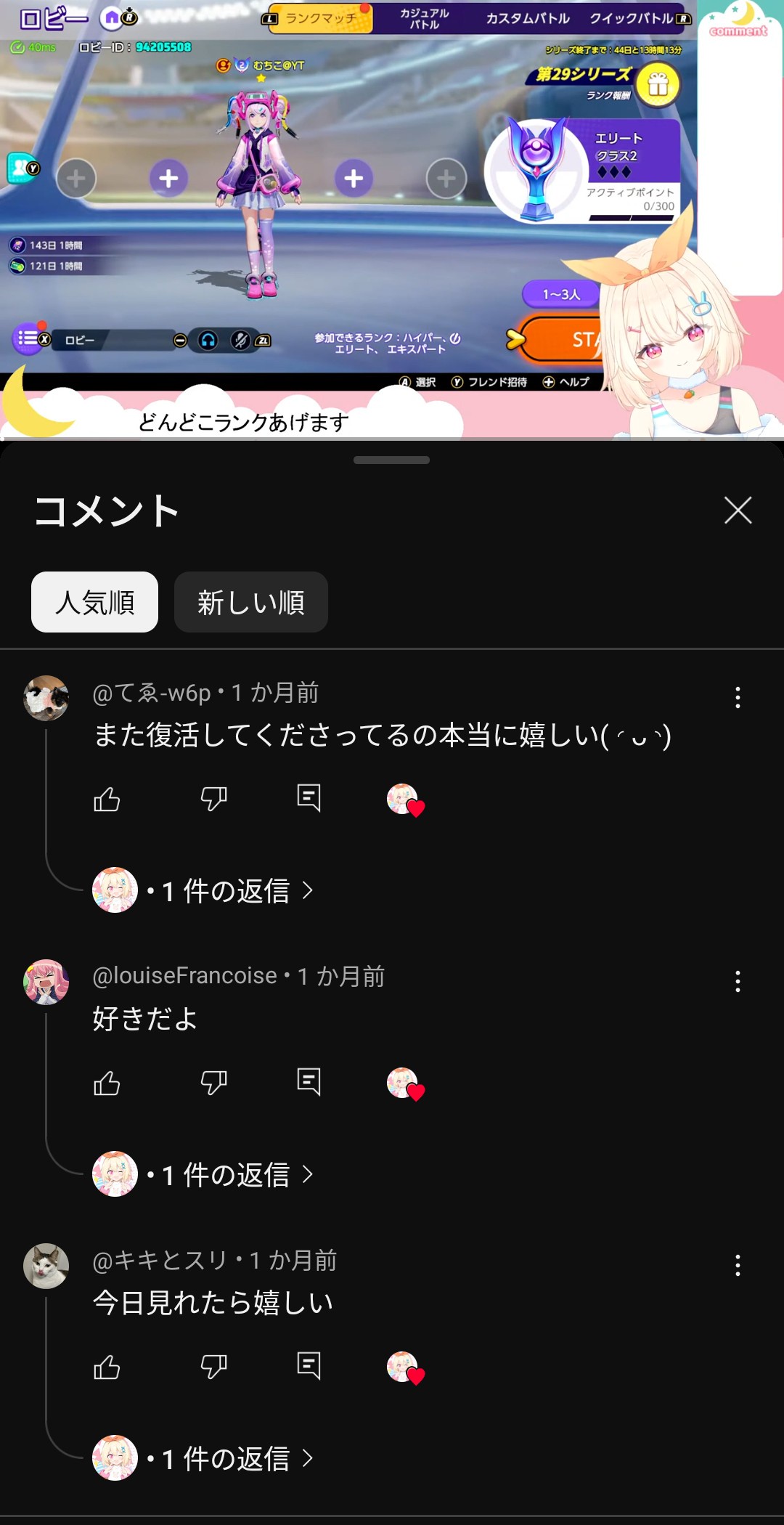Select the 人気順 sort chip
The height and width of the screenshot is (1525, 784).
(x=94, y=602)
